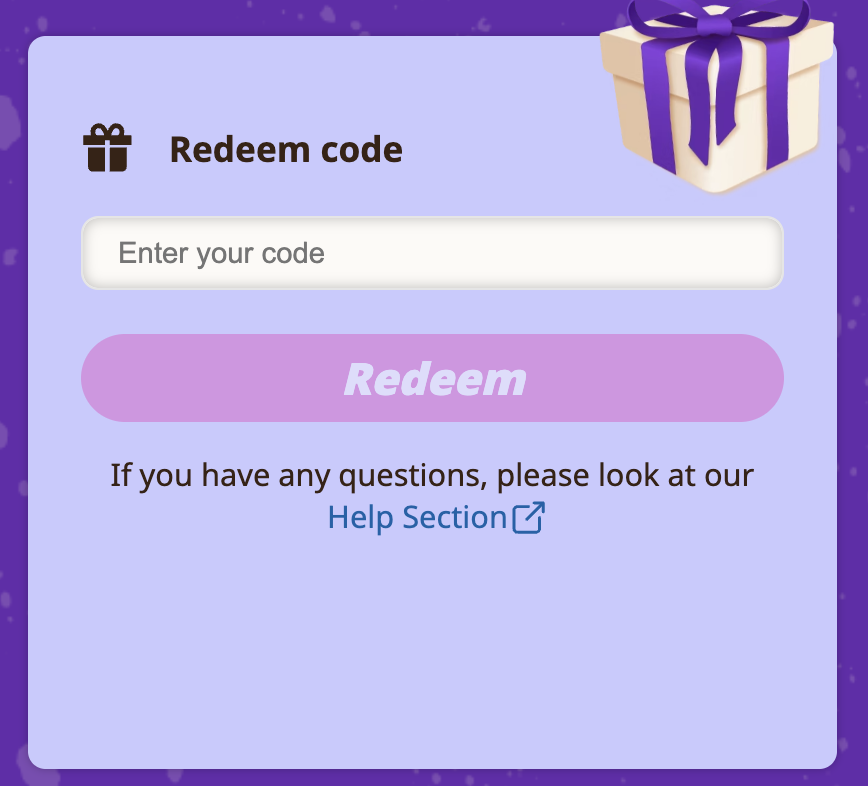Tap the Redeem button
Screen dimensions: 868x786
click(x=432, y=378)
